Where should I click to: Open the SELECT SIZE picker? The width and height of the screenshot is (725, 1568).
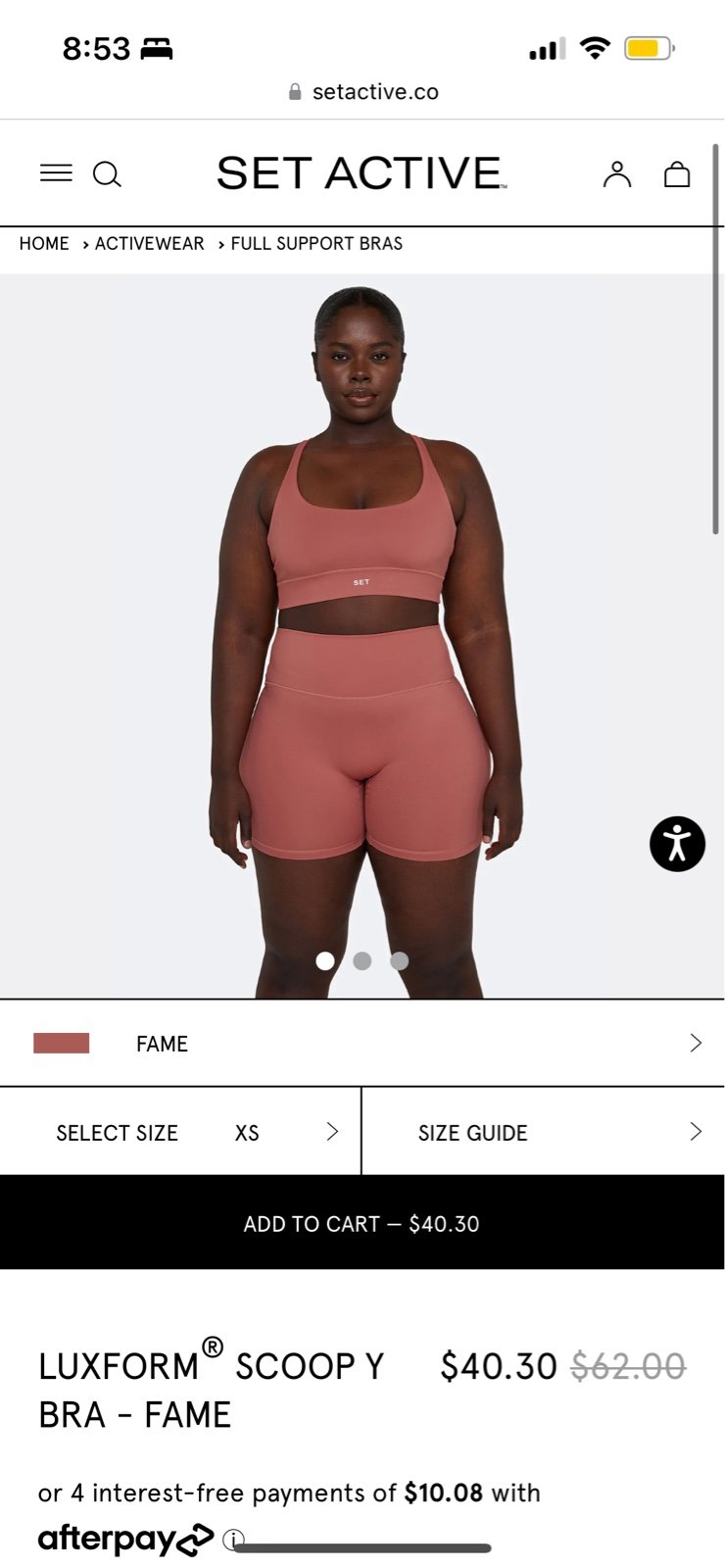tap(180, 1132)
